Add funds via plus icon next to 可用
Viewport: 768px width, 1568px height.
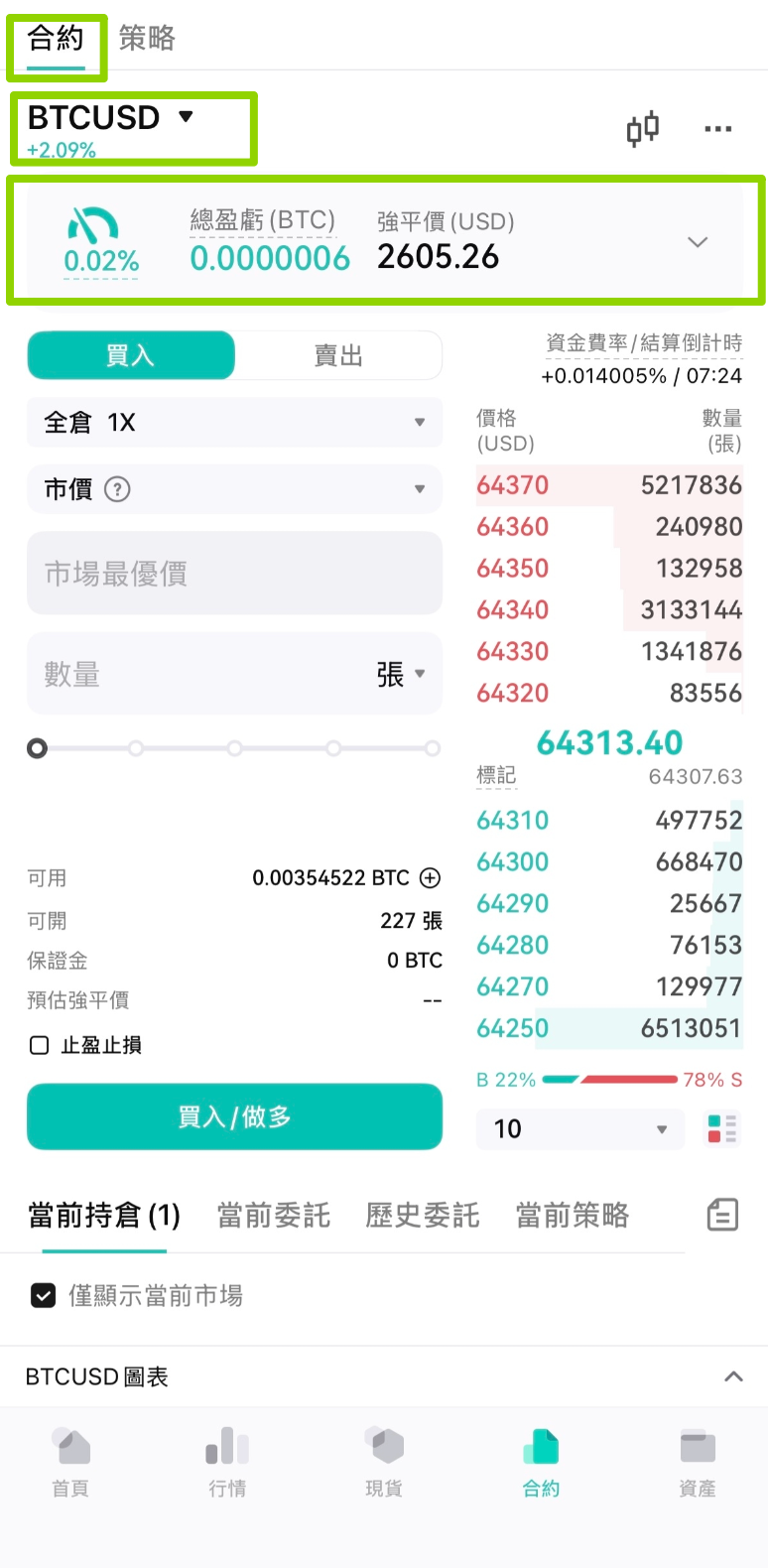(x=430, y=877)
